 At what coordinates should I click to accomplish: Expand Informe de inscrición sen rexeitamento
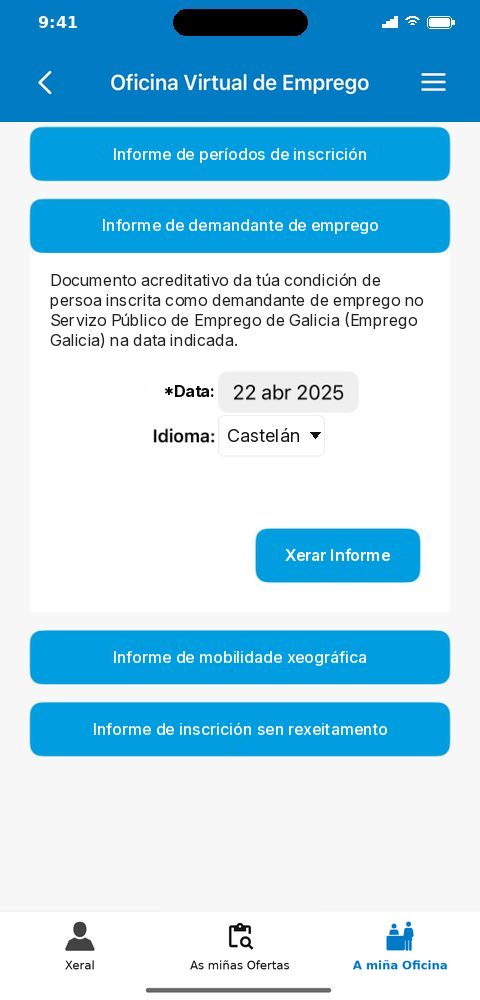point(240,729)
